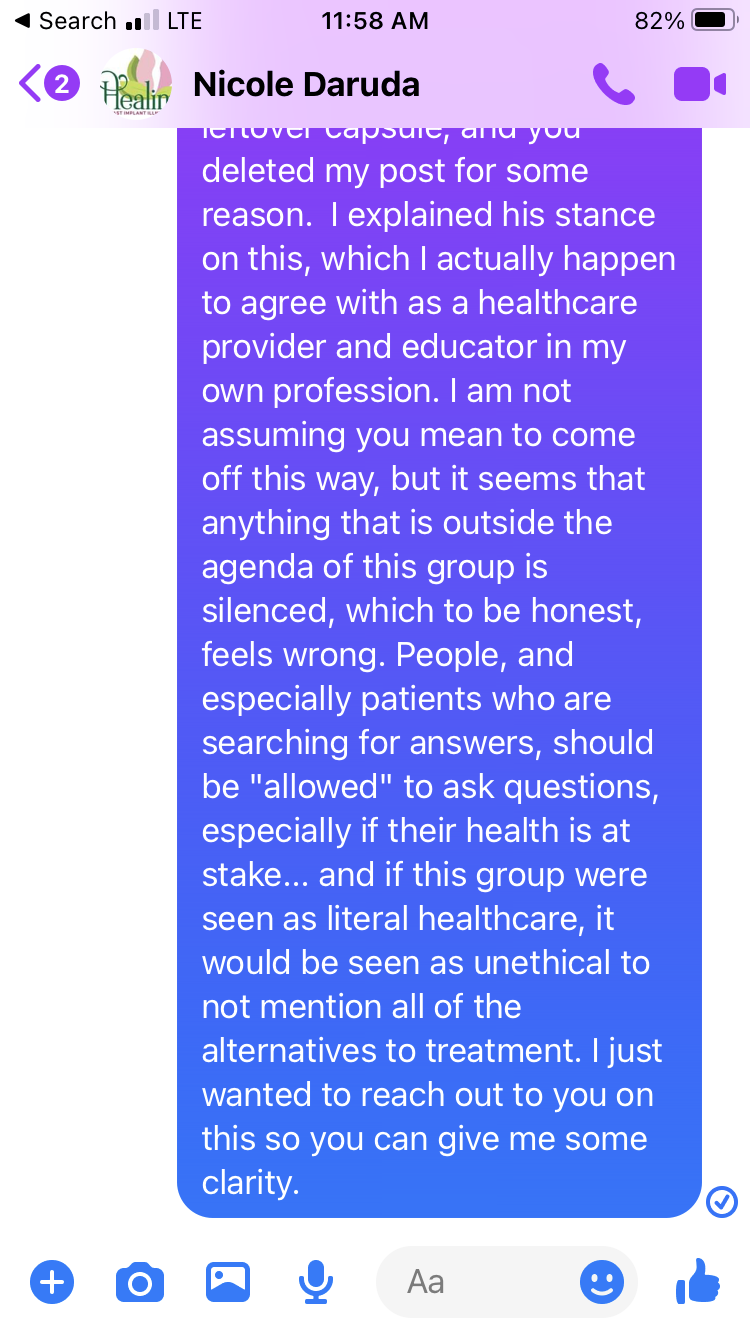Image resolution: width=750 pixels, height=1334 pixels.
Task: Open Nicole Daruda's profile details
Action: [x=306, y=85]
